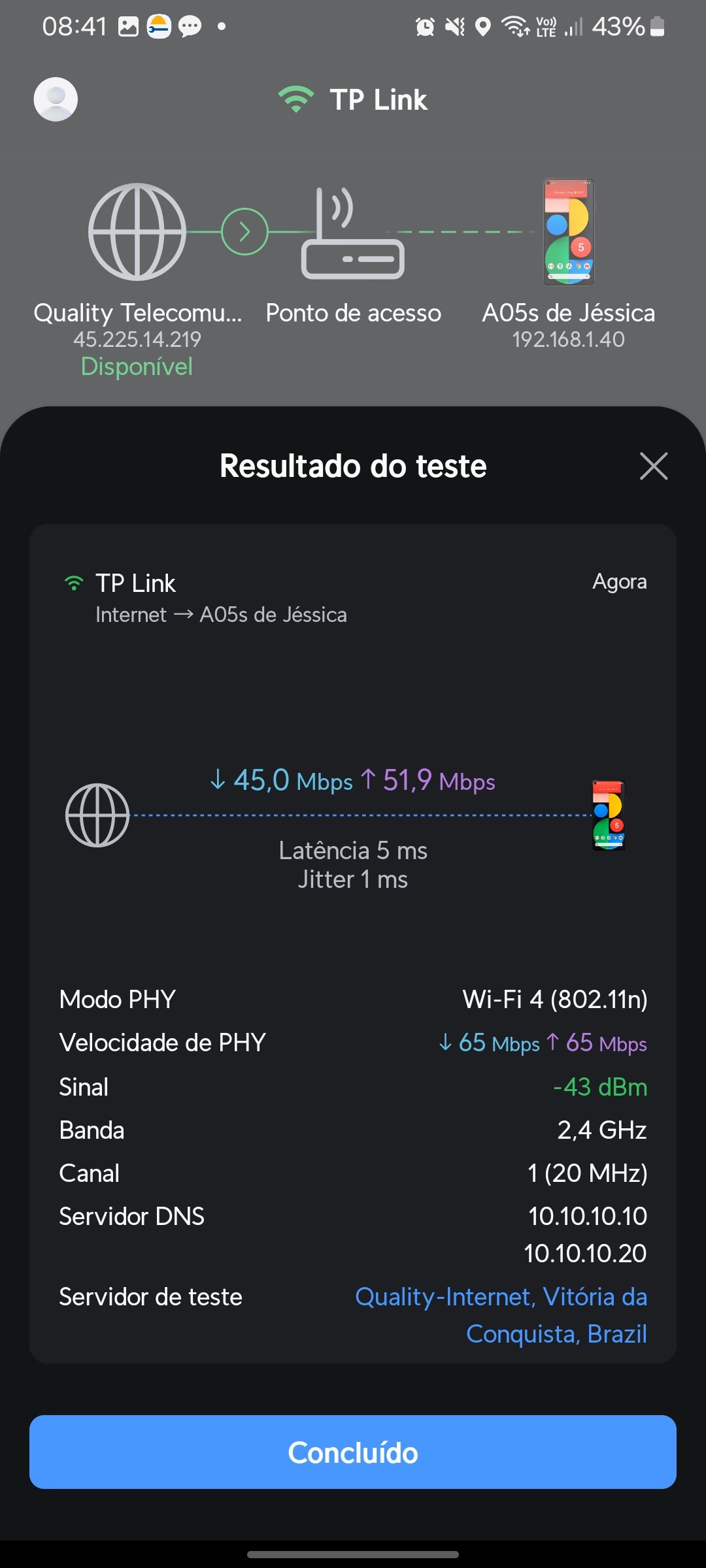Open the Quality Telecomu... internet provider details
The width and height of the screenshot is (706, 1568).
137,233
